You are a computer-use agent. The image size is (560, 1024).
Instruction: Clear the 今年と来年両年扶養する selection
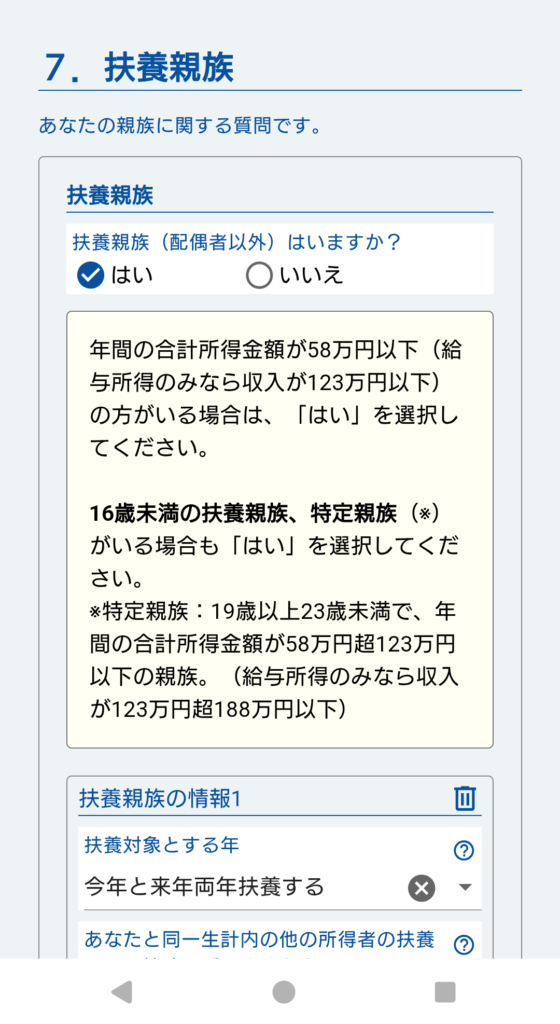pos(422,888)
